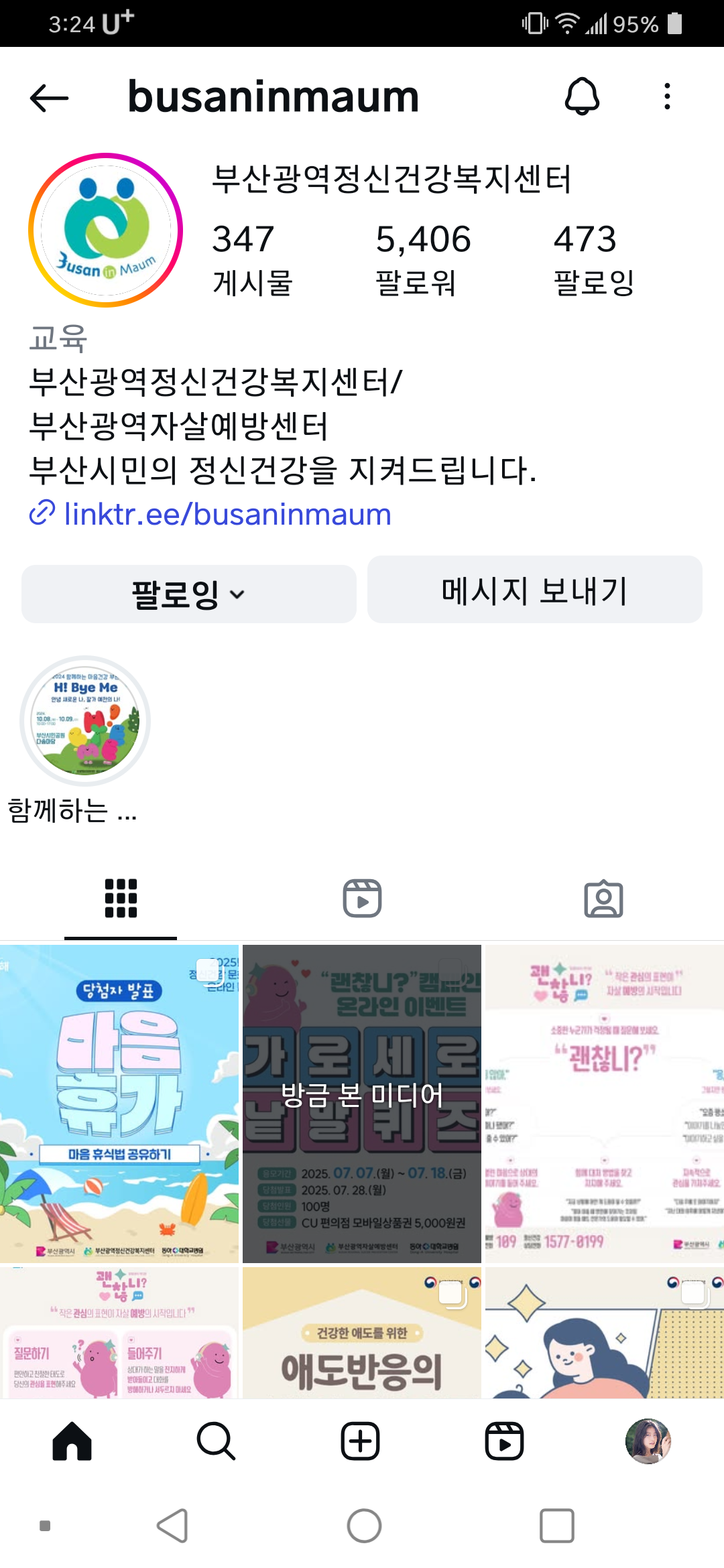The height and width of the screenshot is (1568, 724).
Task: Open my profile from bottom avatar
Action: coord(648,1441)
